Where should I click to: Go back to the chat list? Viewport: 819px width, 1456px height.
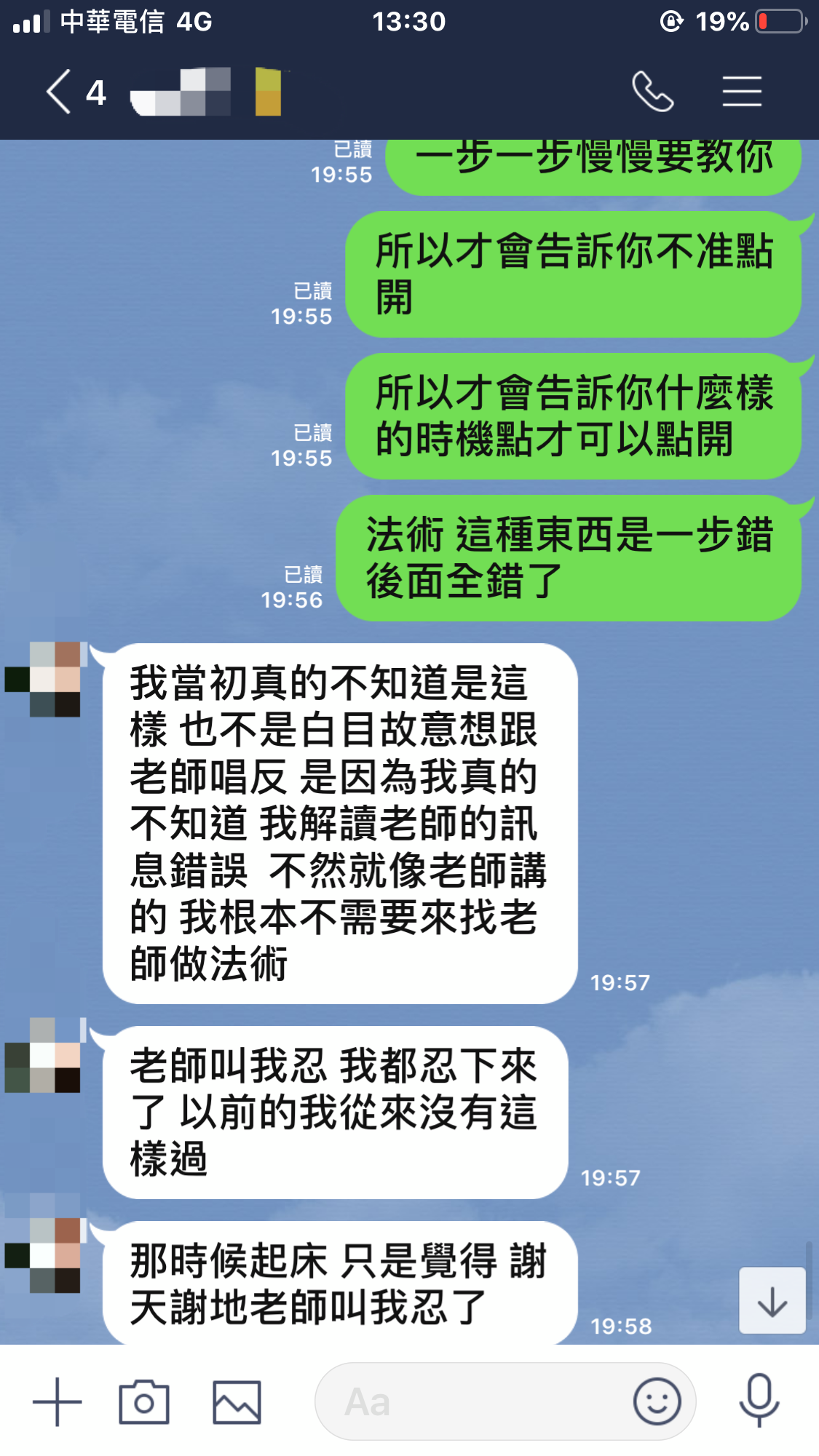pyautogui.click(x=60, y=92)
